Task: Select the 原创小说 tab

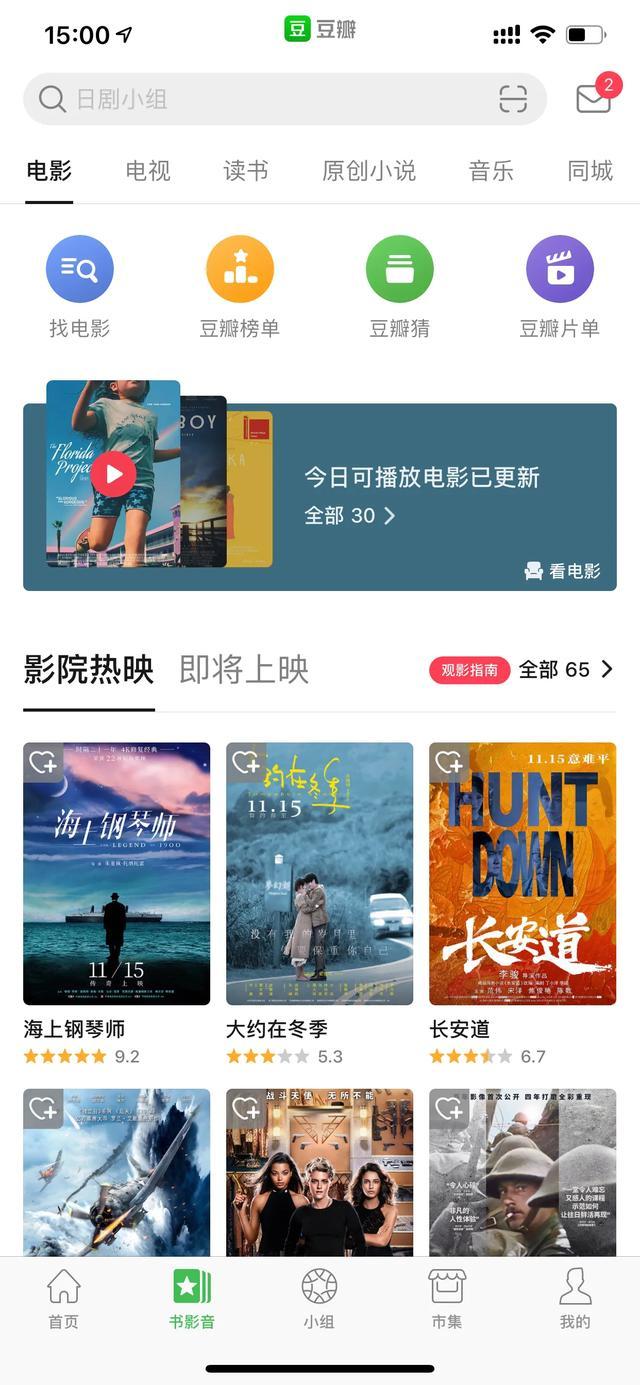Action: tap(369, 171)
